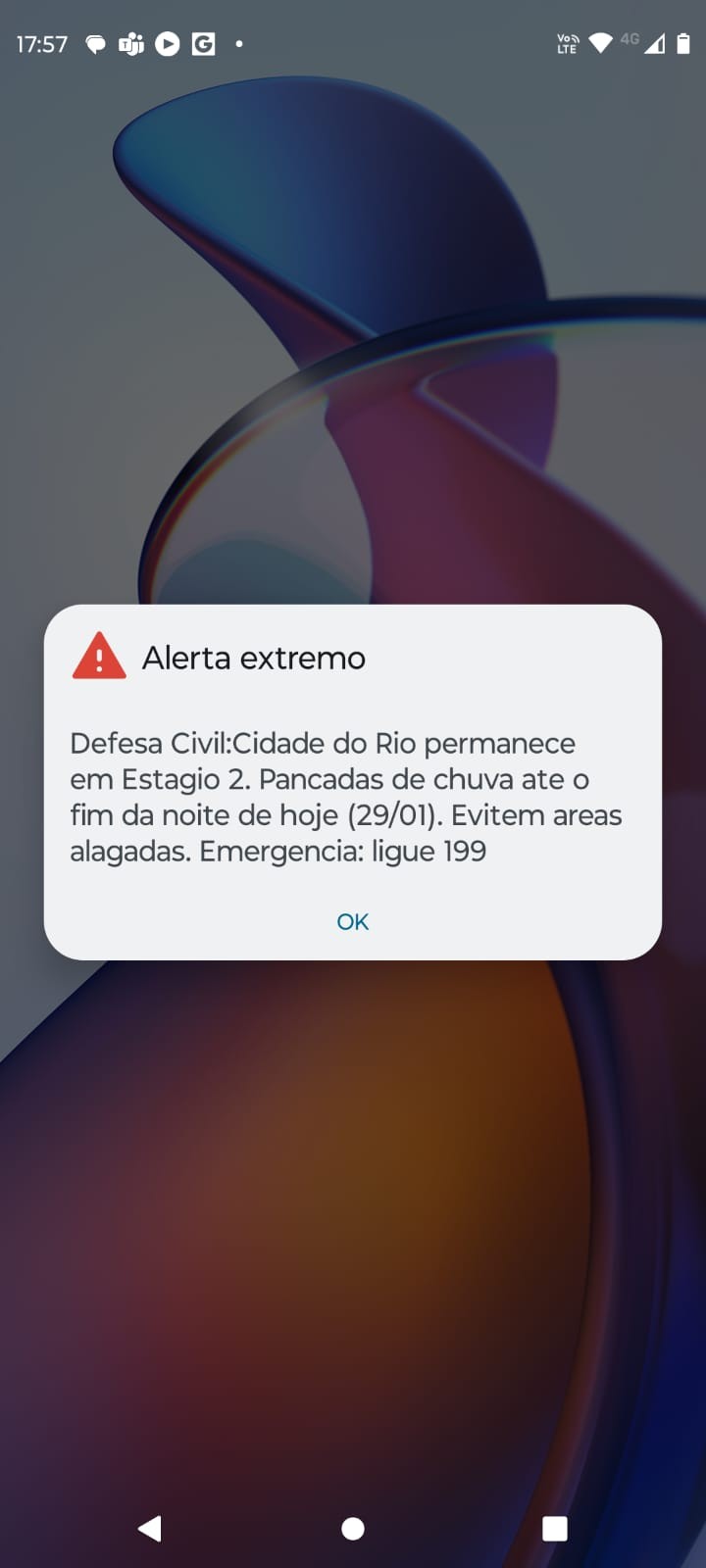This screenshot has height=1568, width=706.
Task: Open the recent apps view
Action: (x=555, y=1528)
